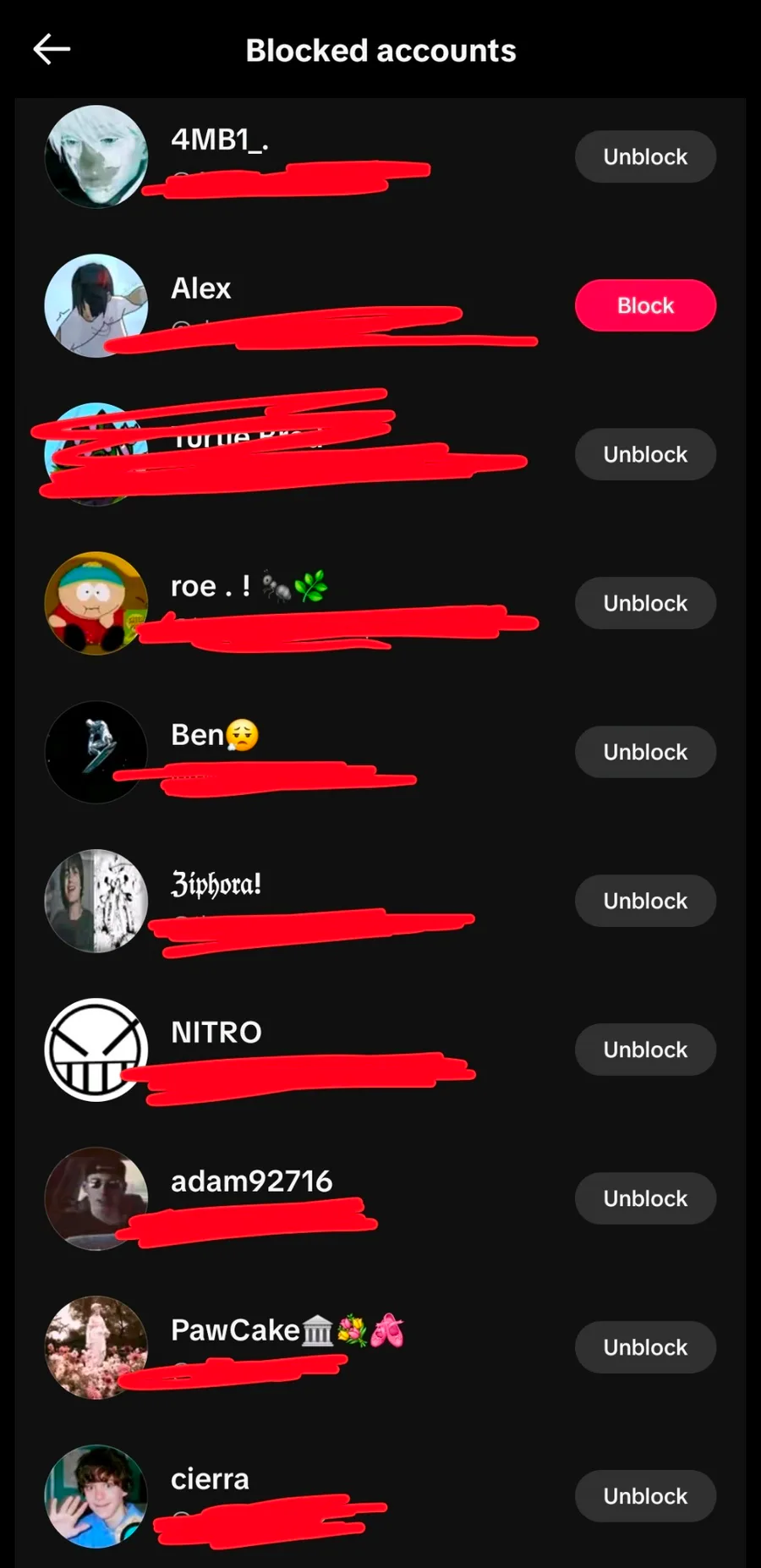Unblock the 4MB1_. account
The width and height of the screenshot is (761, 1568).
645,156
